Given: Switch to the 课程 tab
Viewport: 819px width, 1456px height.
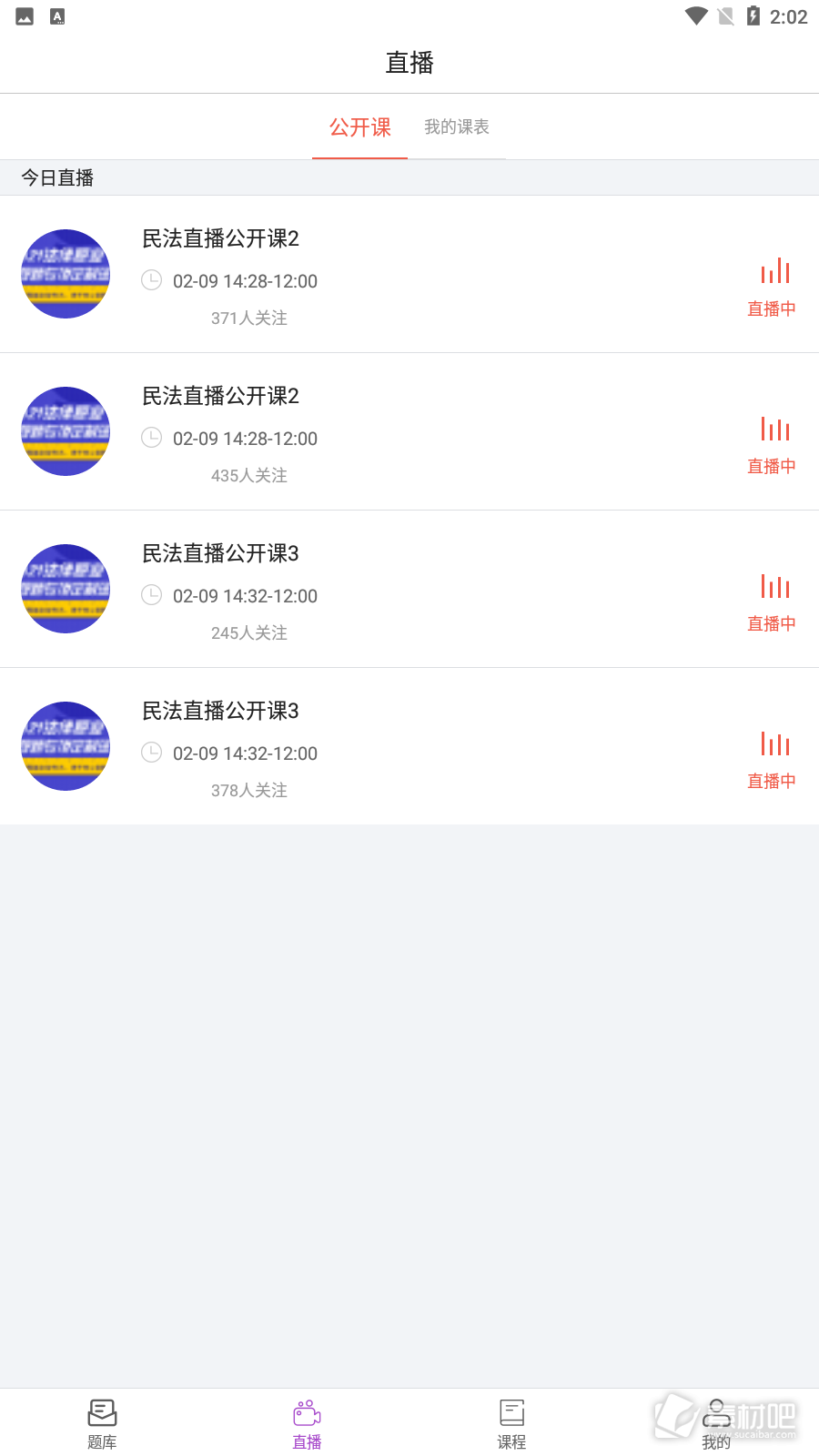Looking at the screenshot, I should point(511,1423).
